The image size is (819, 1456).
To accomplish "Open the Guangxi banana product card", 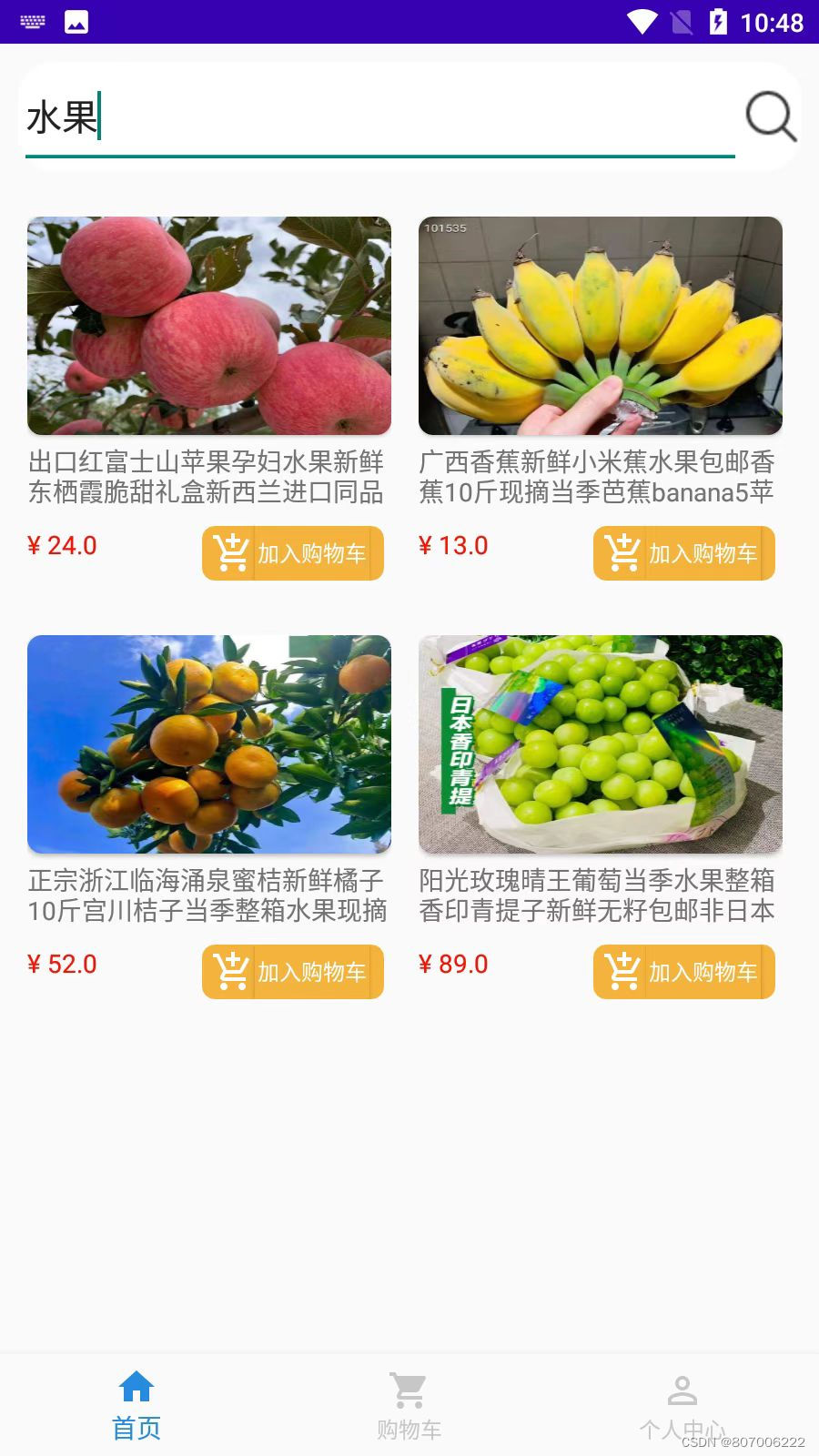I will 601,326.
